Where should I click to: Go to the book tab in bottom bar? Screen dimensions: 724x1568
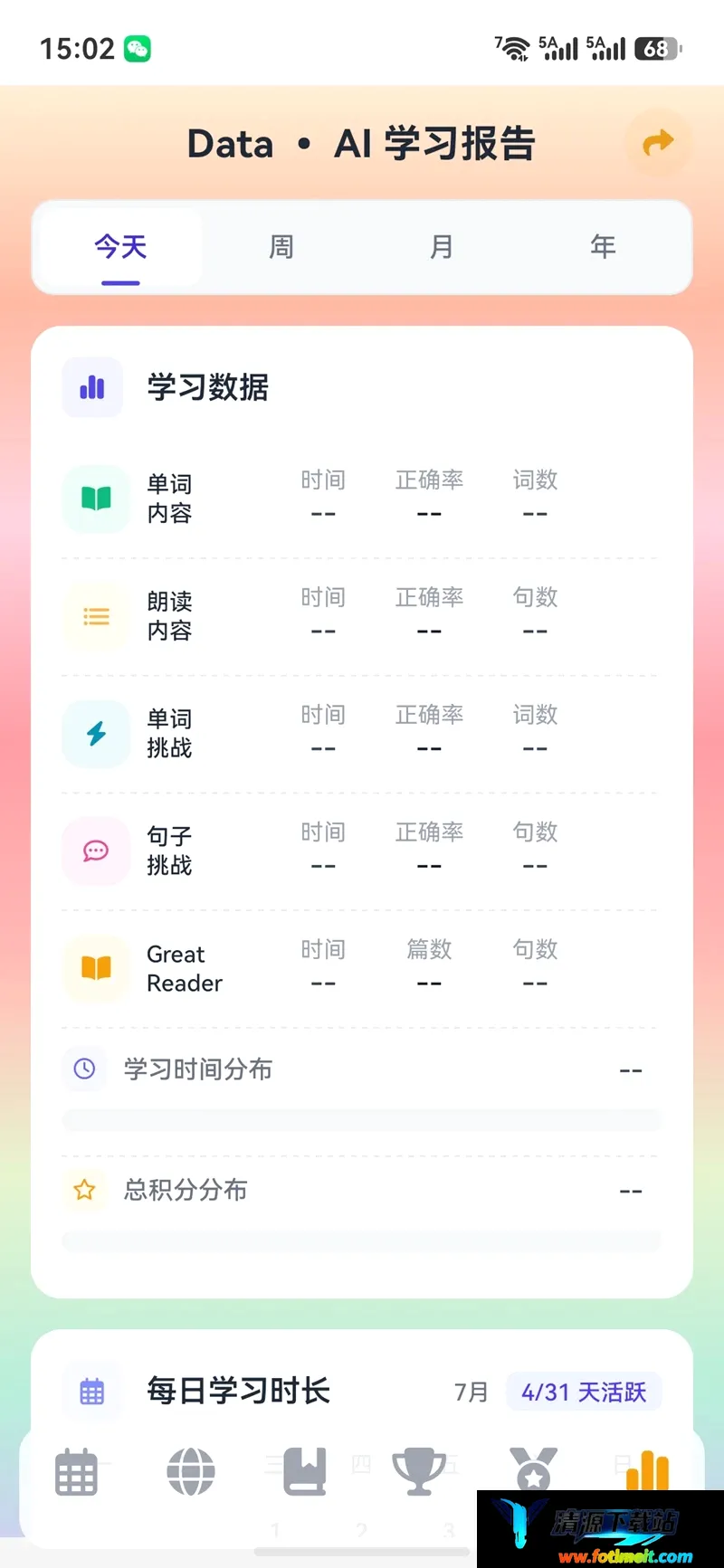(x=305, y=1471)
